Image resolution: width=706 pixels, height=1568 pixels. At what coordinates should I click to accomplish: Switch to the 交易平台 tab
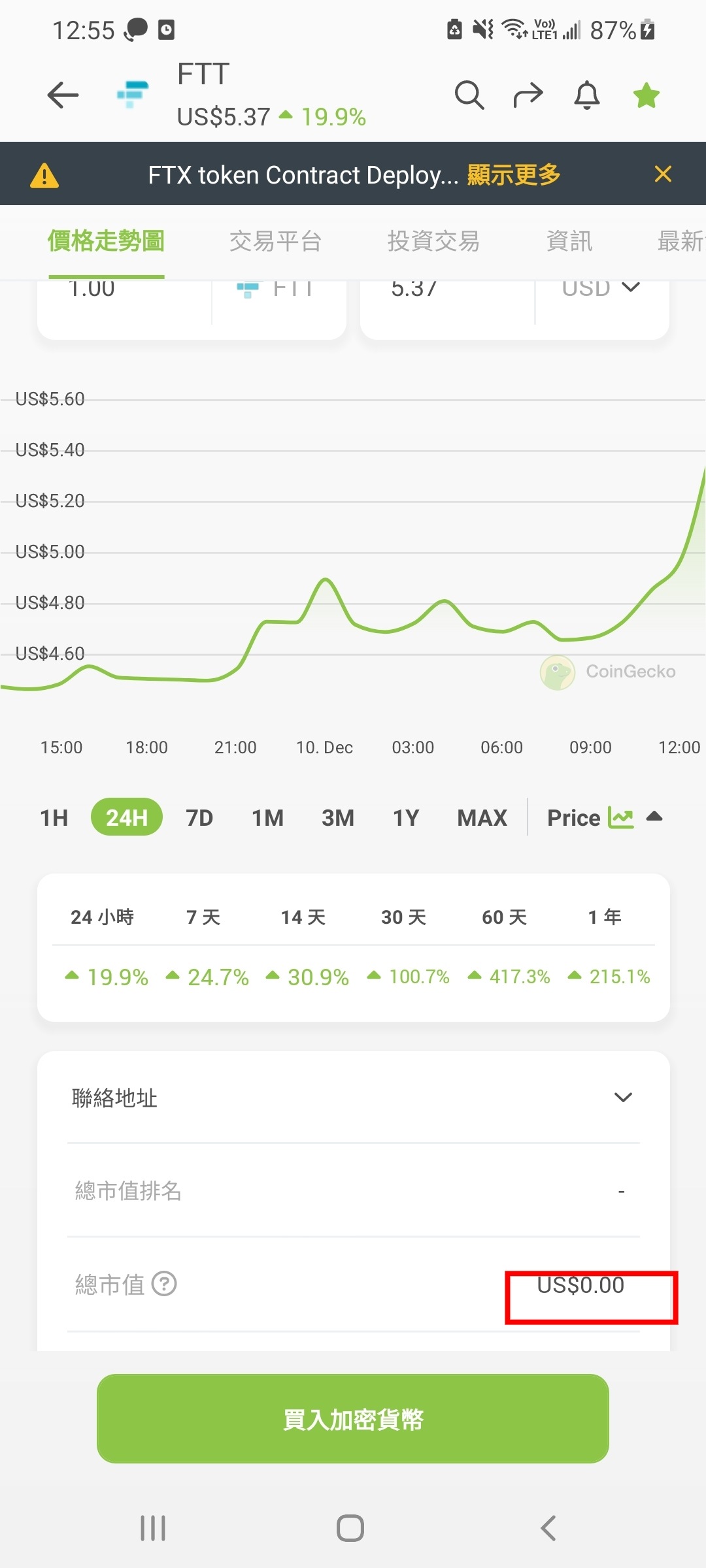[275, 241]
